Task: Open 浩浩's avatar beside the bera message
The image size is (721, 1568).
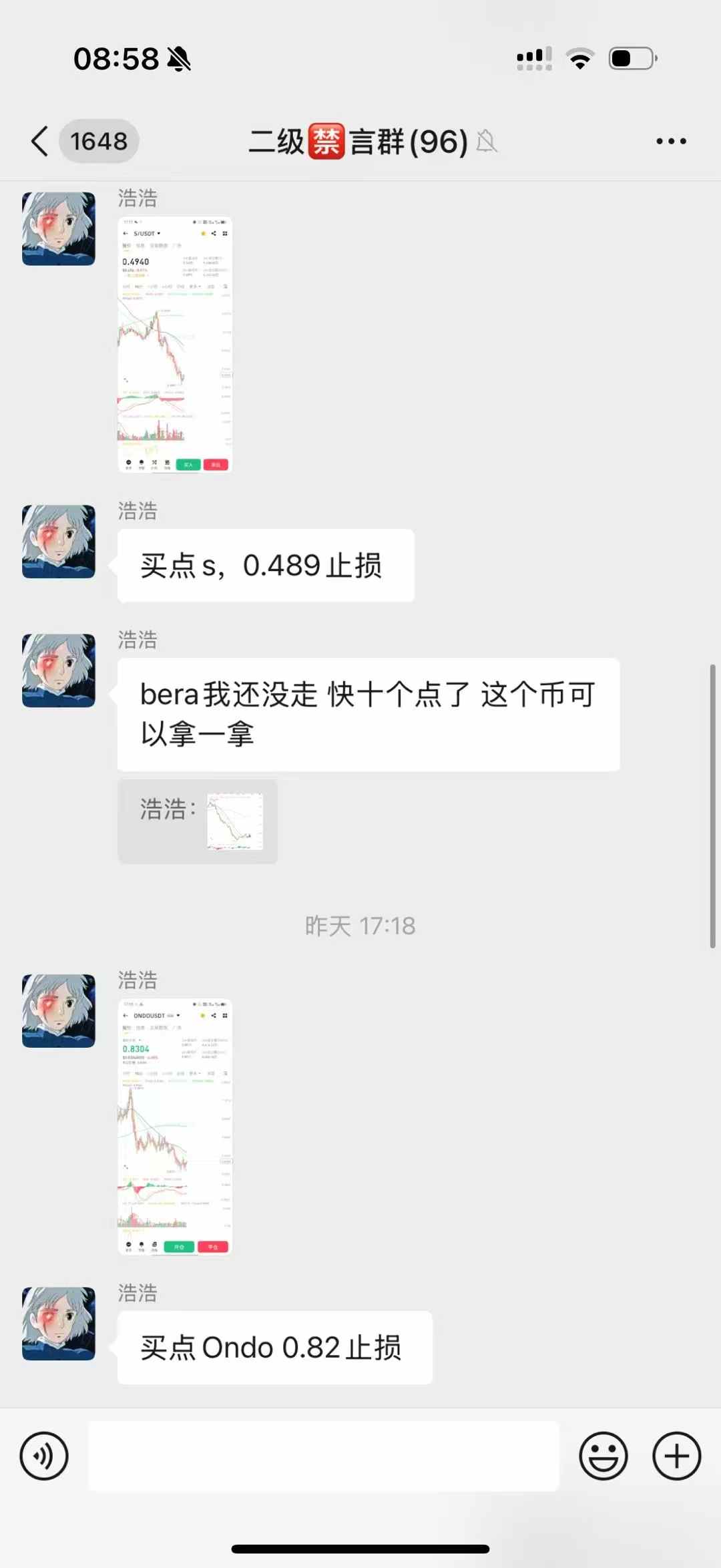Action: point(59,670)
